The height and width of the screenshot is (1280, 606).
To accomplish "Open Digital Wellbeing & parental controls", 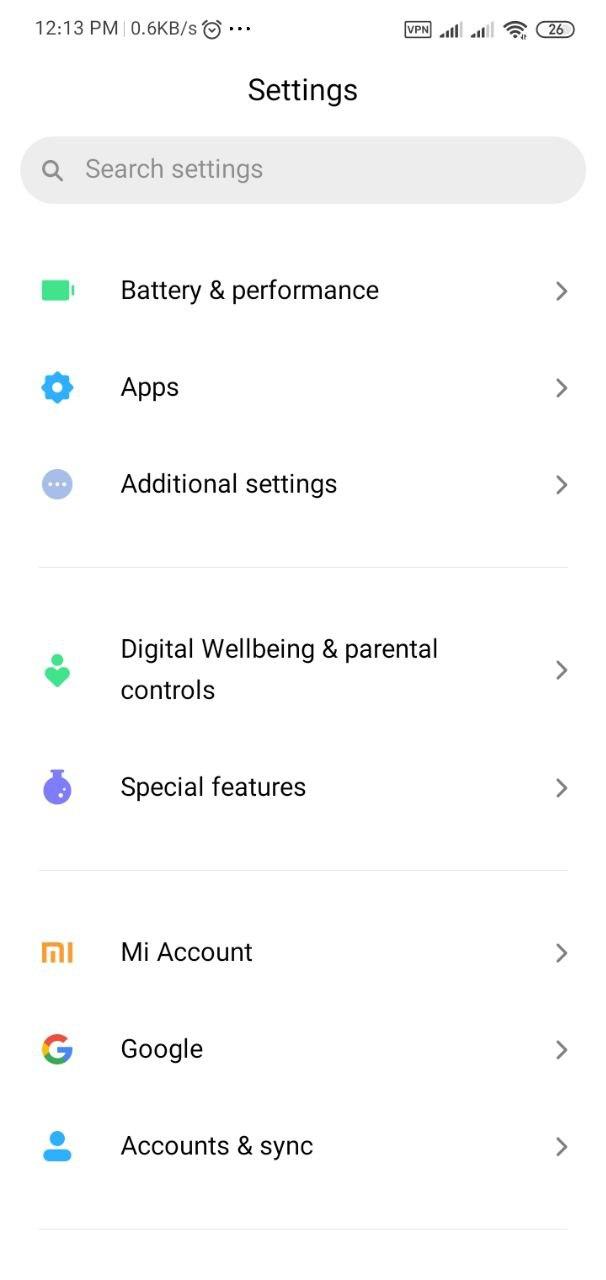I will (302, 670).
